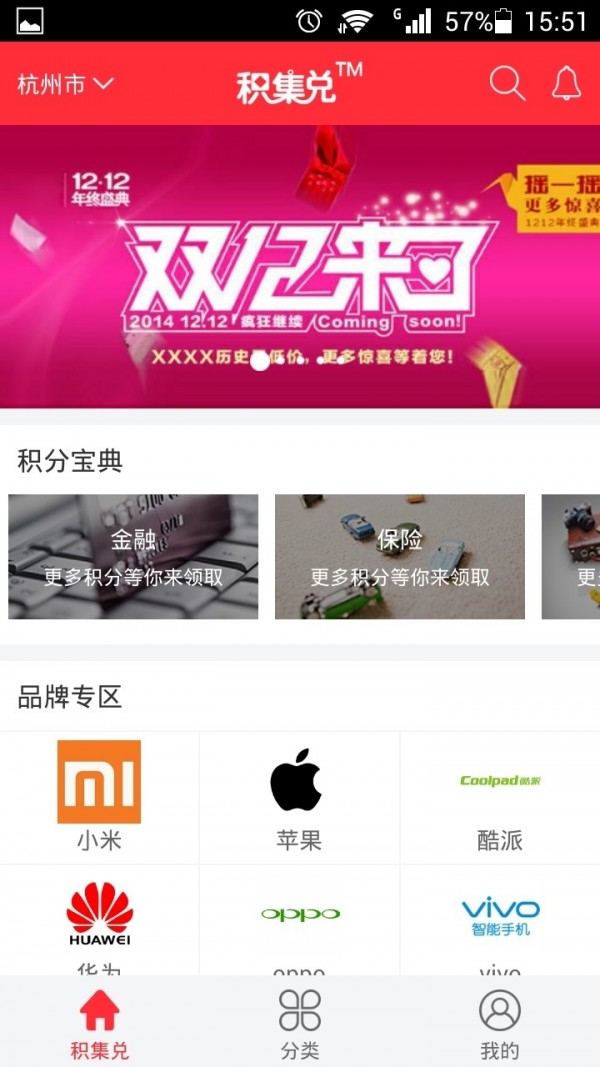Open the 金融 points card
The image size is (600, 1067).
(133, 556)
